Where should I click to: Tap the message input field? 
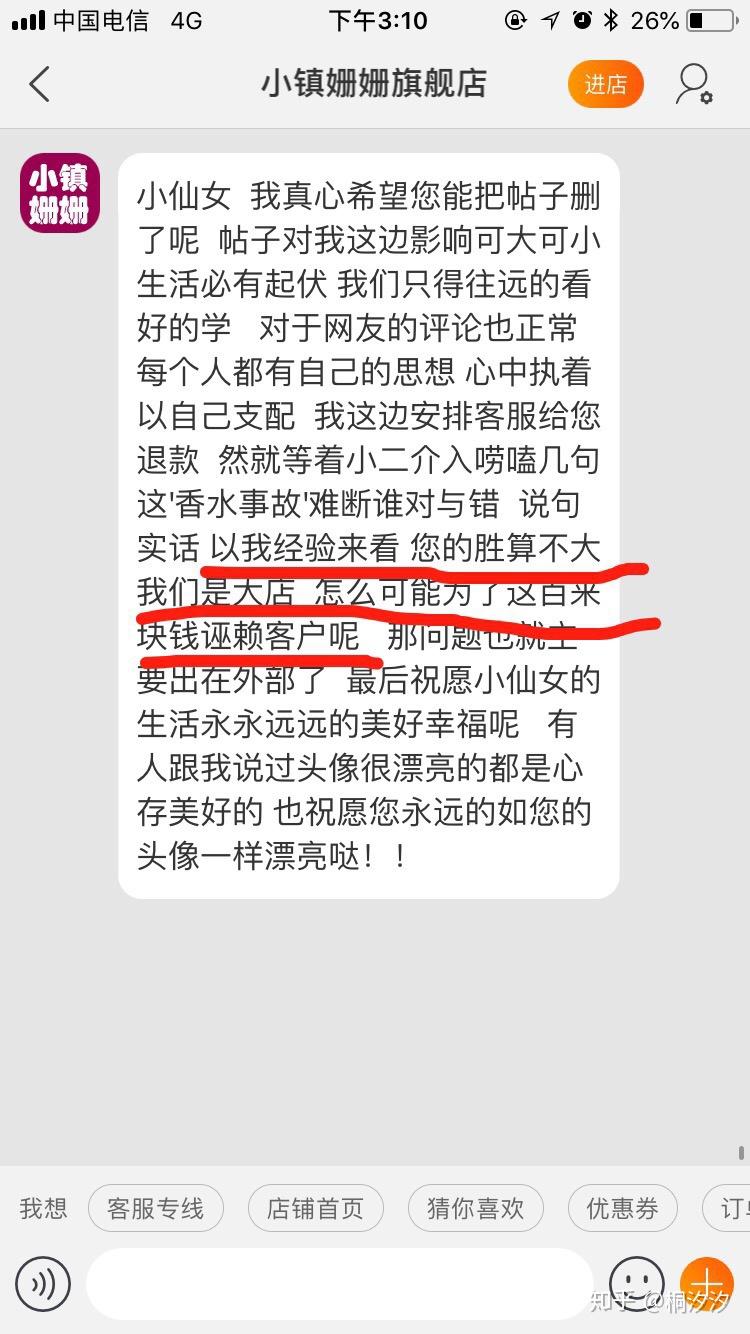(340, 1285)
